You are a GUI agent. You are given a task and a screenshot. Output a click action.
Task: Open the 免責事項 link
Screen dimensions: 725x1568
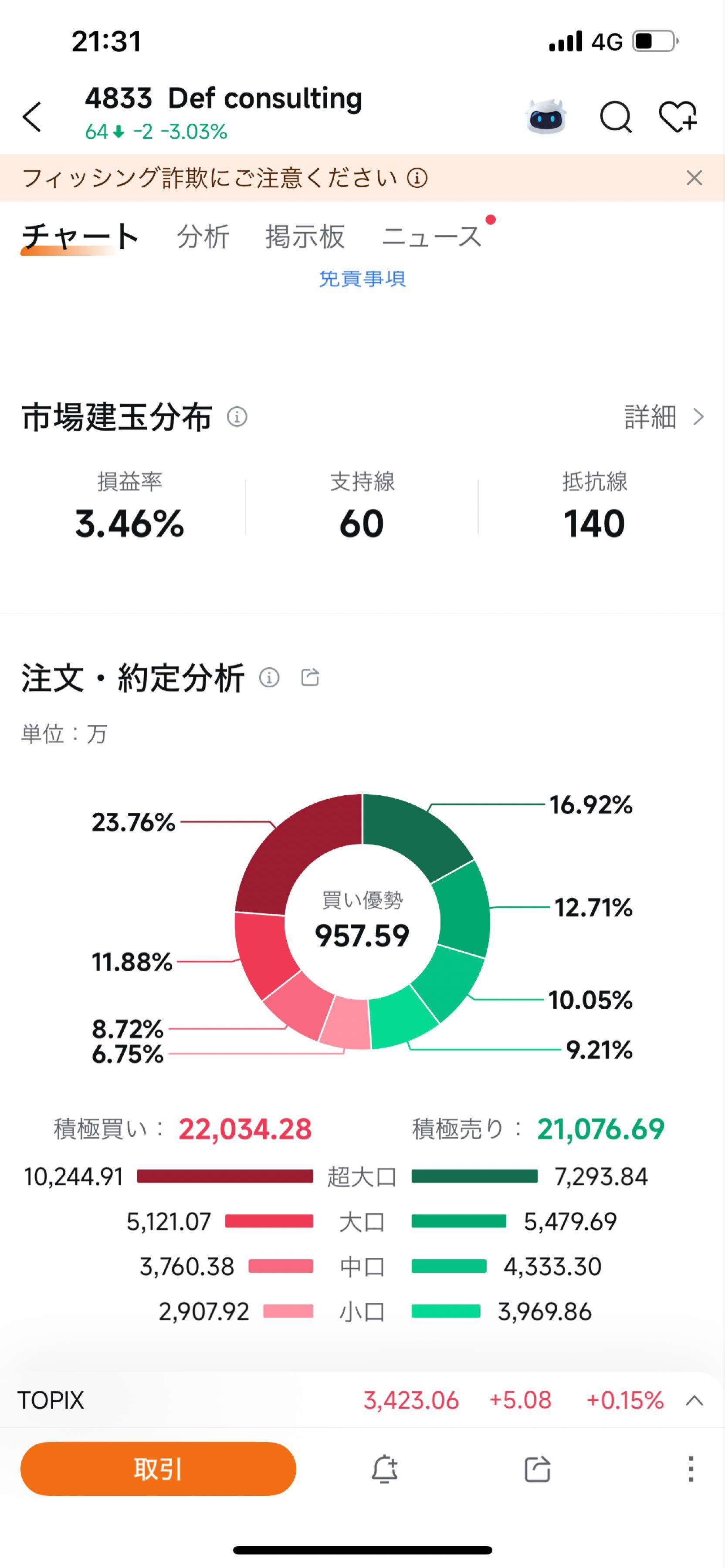pos(362,279)
